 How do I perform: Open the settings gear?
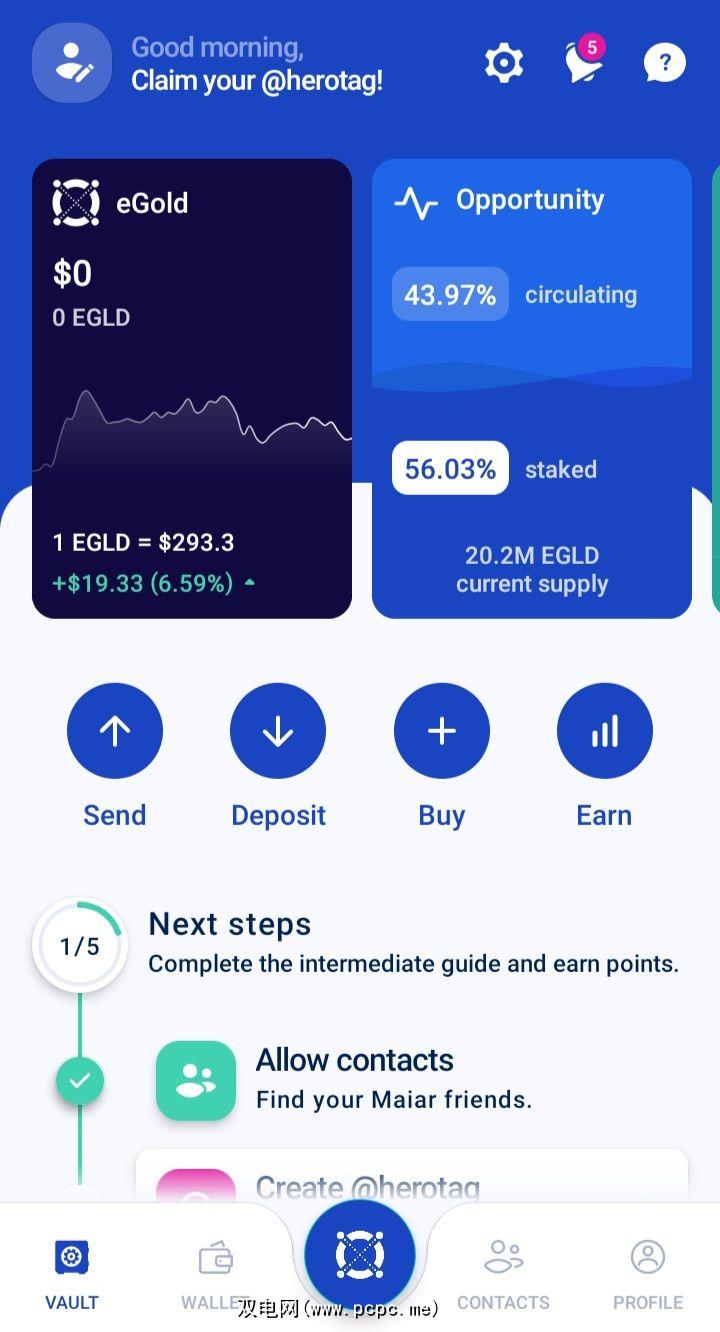(504, 64)
